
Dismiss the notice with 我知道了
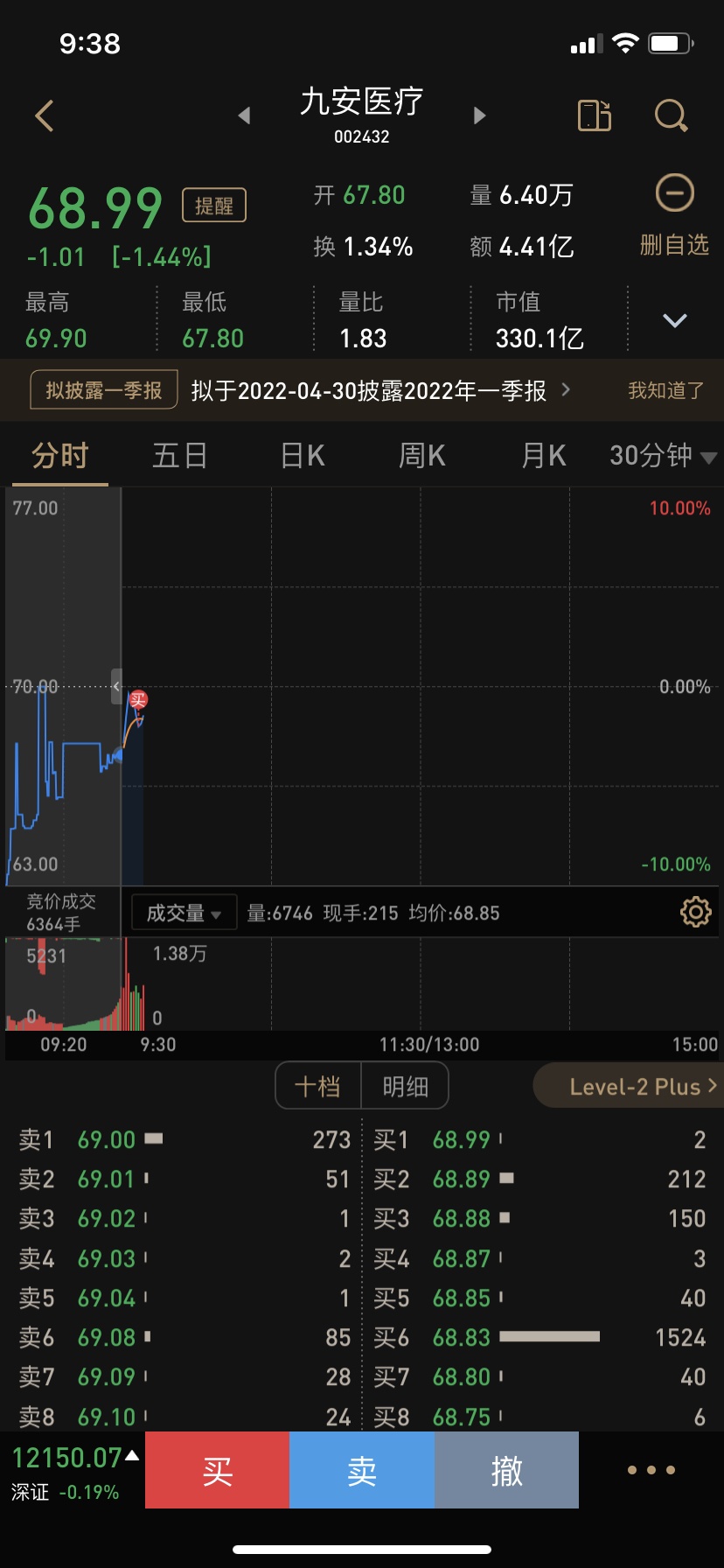click(x=666, y=390)
